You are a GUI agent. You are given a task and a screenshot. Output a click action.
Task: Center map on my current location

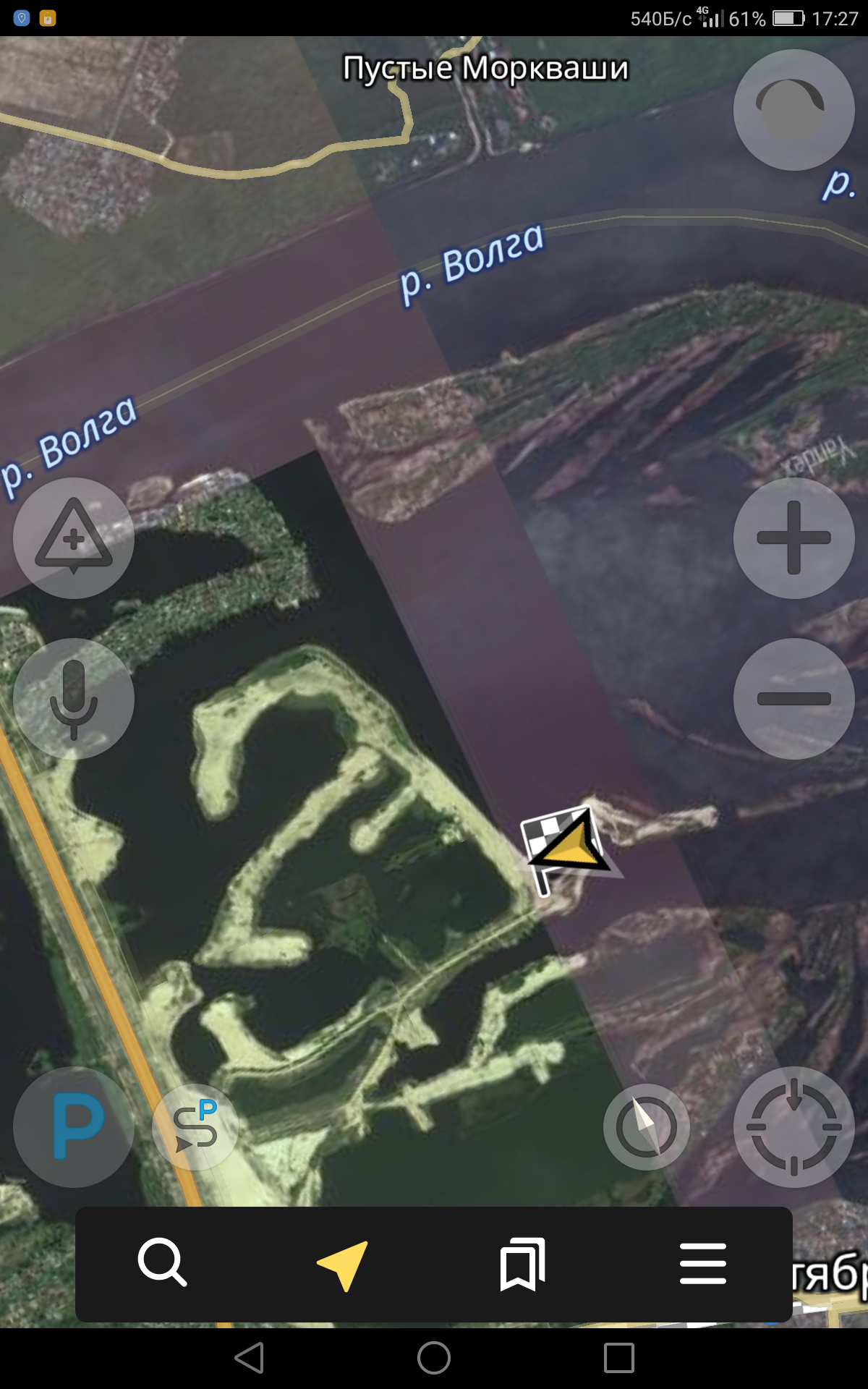click(793, 1126)
